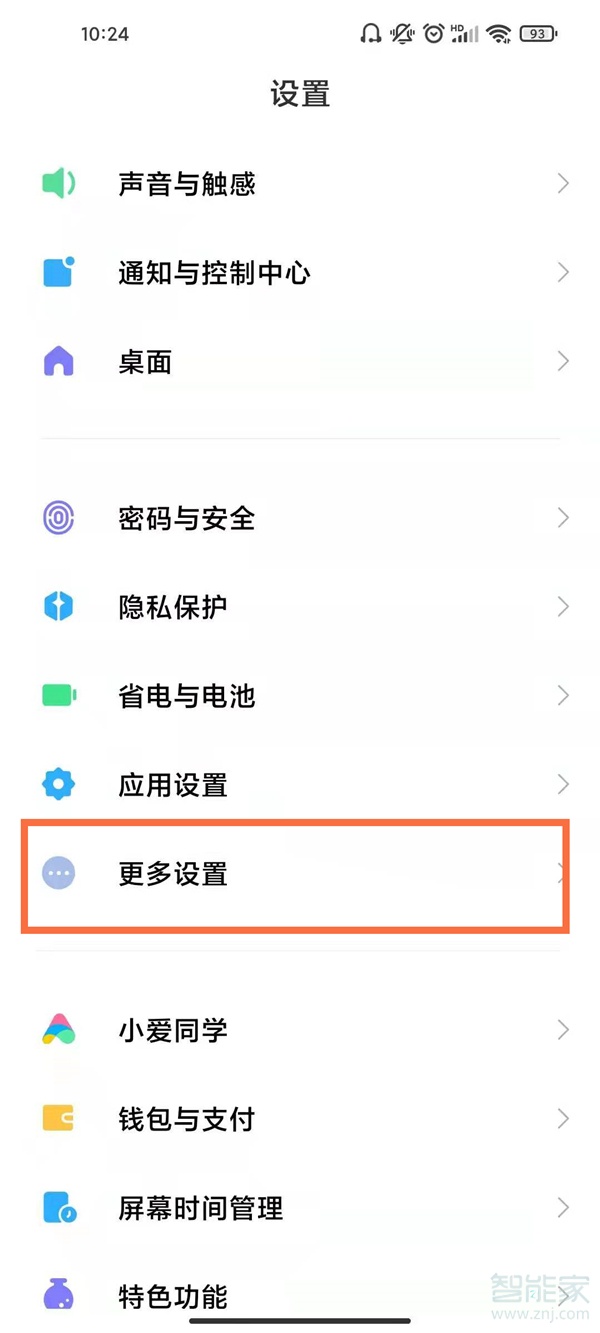The image size is (600, 1333).
Task: Open 小爱同学 assistant settings
Action: tap(300, 1030)
